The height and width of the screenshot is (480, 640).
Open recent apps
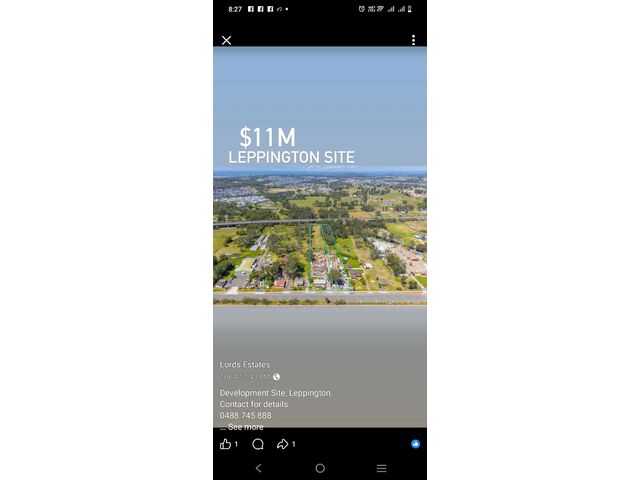pyautogui.click(x=381, y=468)
